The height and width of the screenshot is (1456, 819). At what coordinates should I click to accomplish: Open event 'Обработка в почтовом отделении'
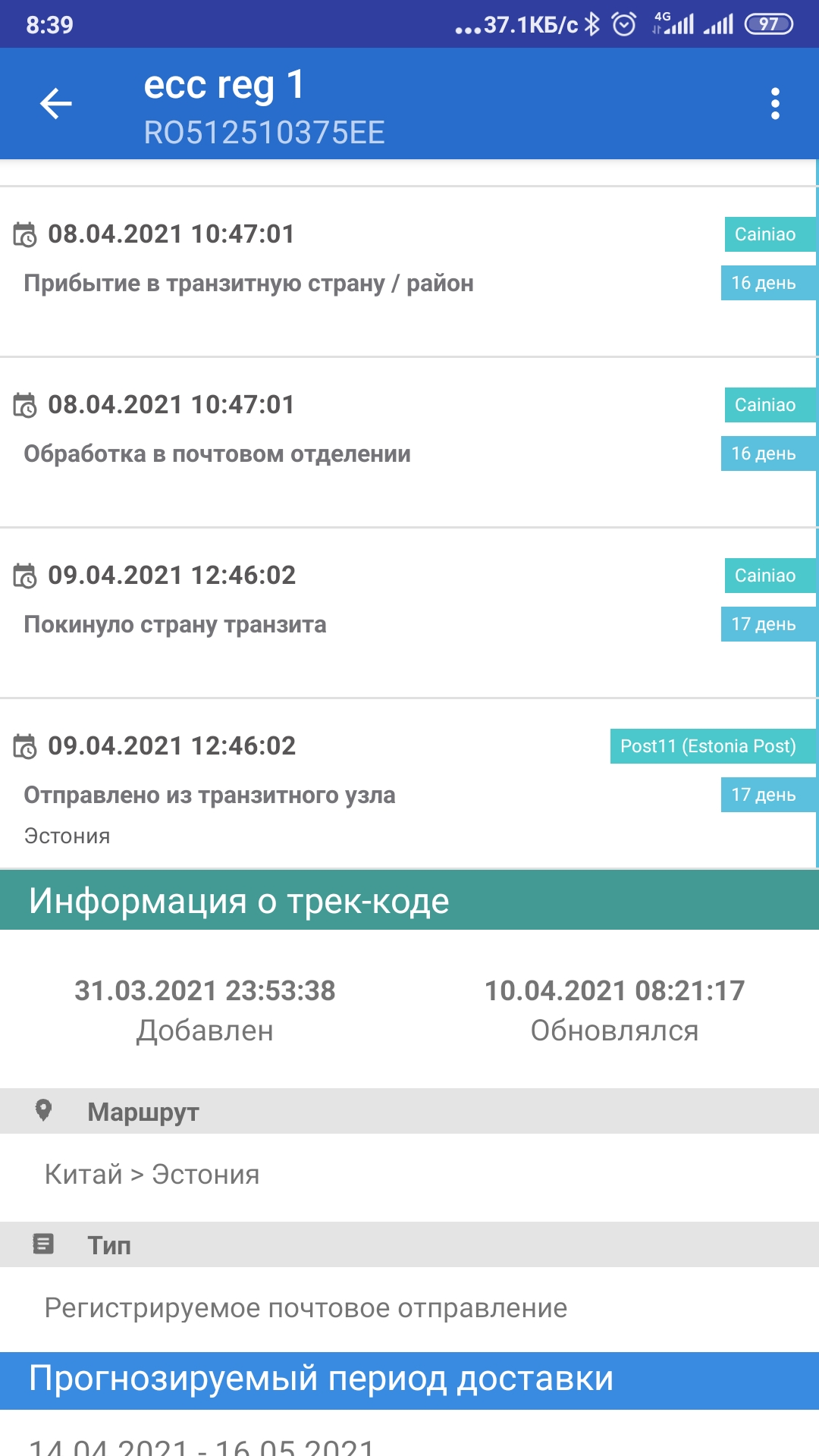pyautogui.click(x=408, y=442)
